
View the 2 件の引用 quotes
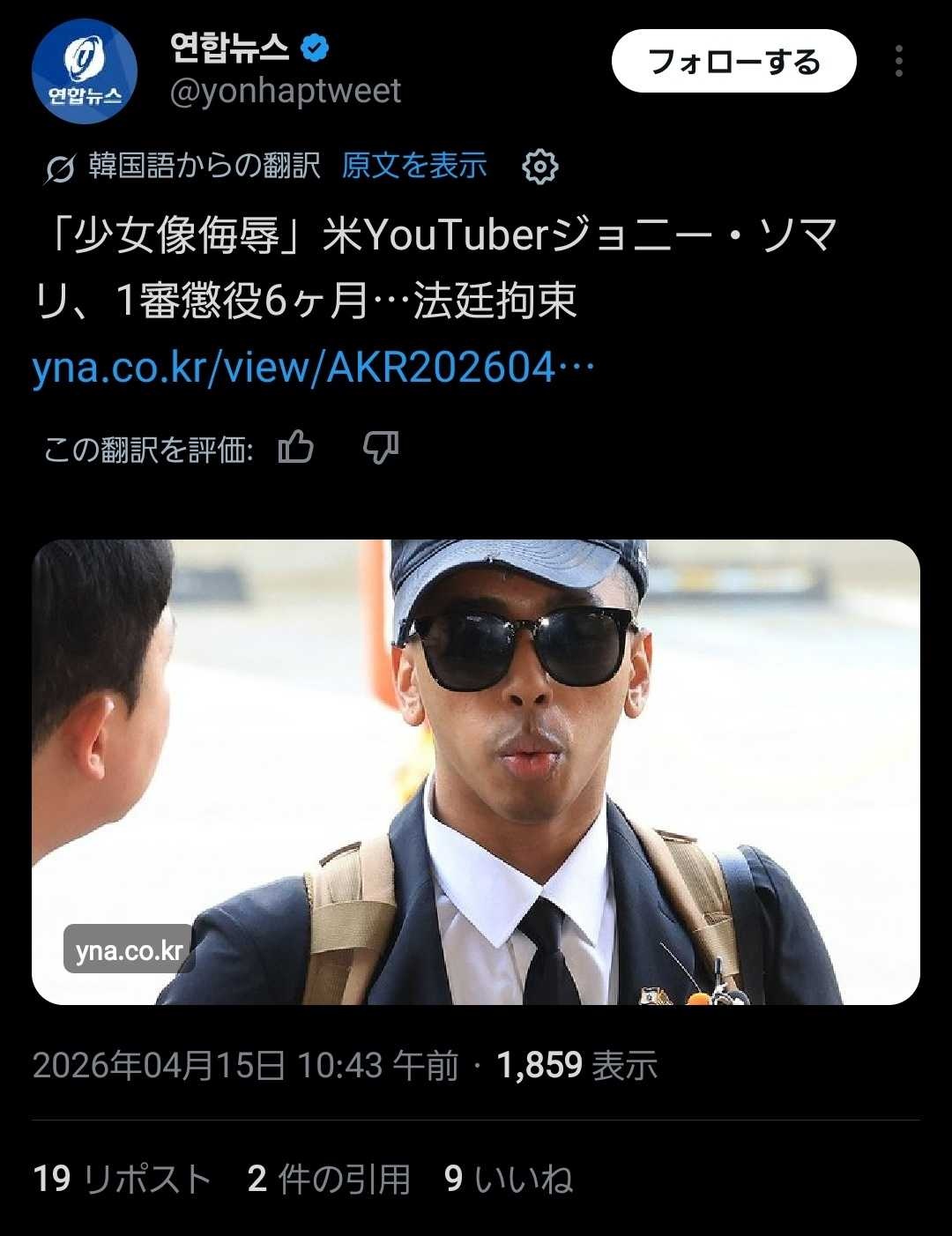point(329,1179)
